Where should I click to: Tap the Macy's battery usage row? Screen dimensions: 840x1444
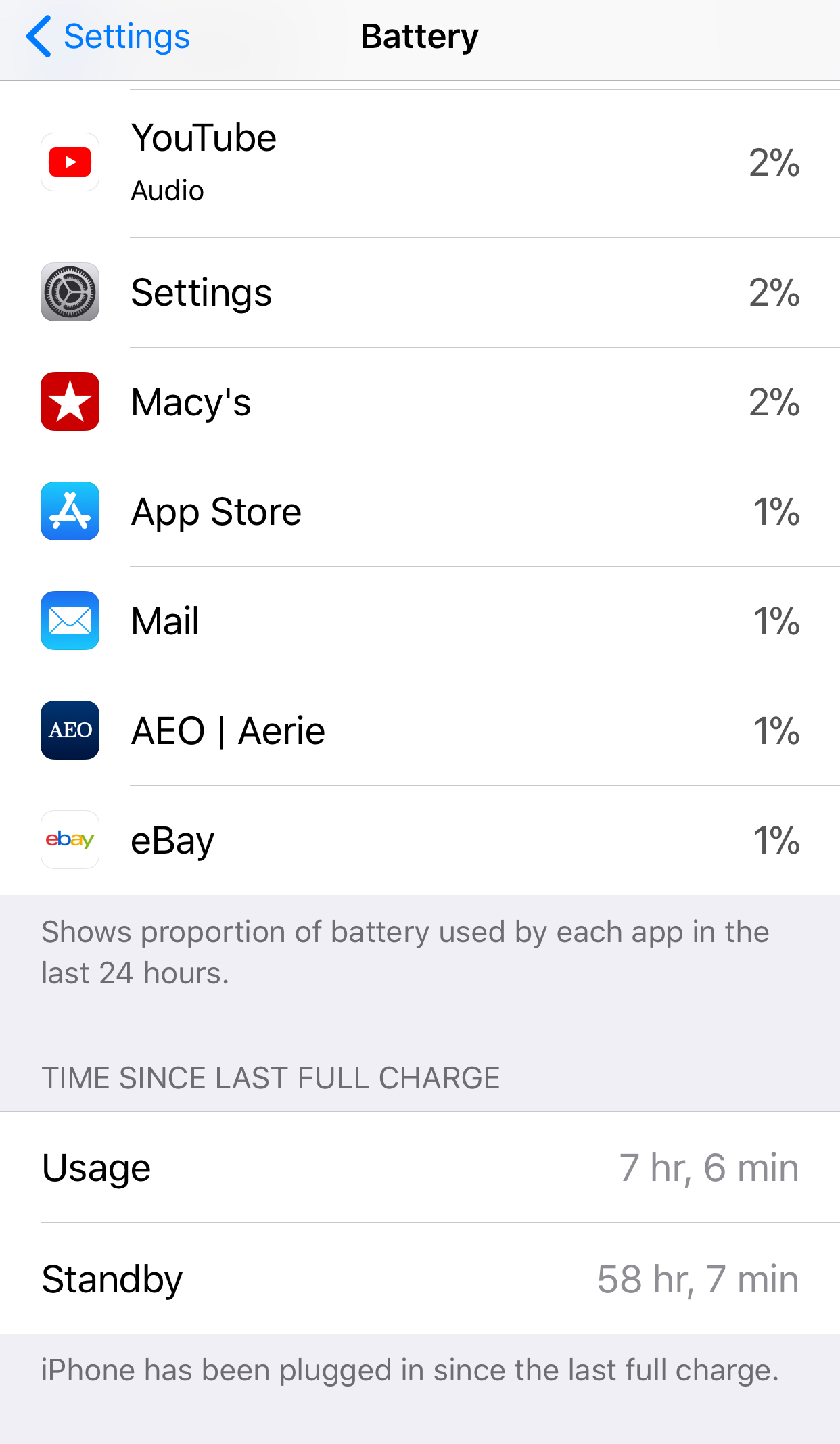[x=420, y=402]
